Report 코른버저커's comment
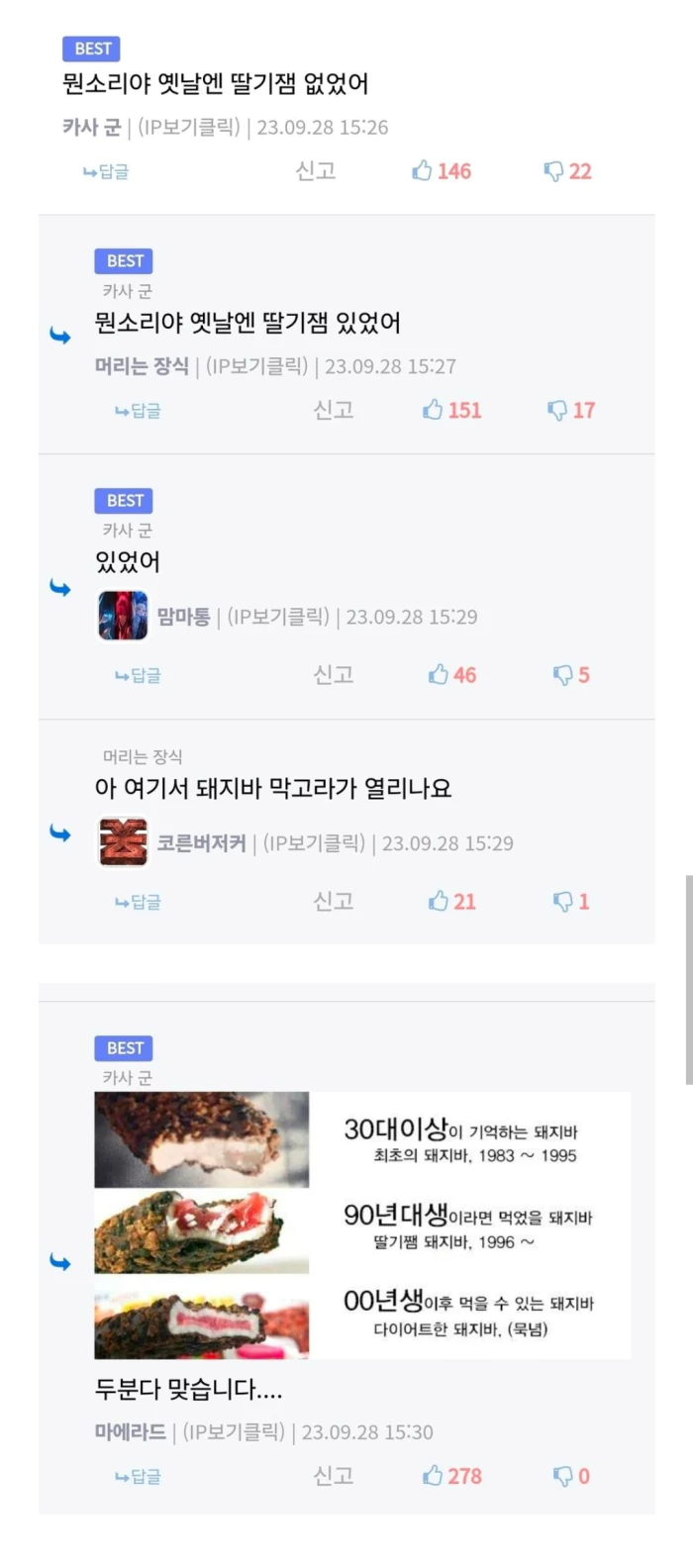 coord(333,902)
